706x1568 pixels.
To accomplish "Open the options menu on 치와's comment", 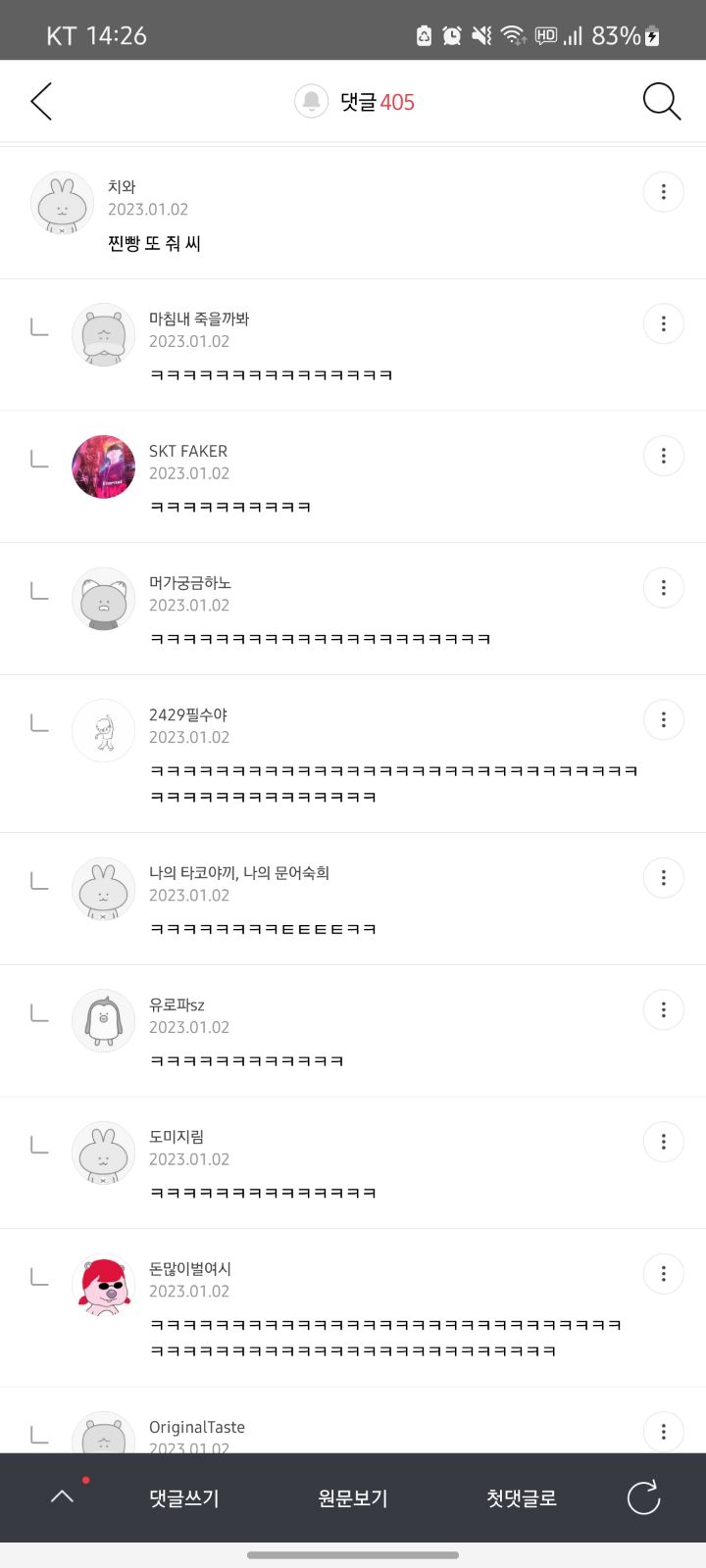I will coord(664,192).
